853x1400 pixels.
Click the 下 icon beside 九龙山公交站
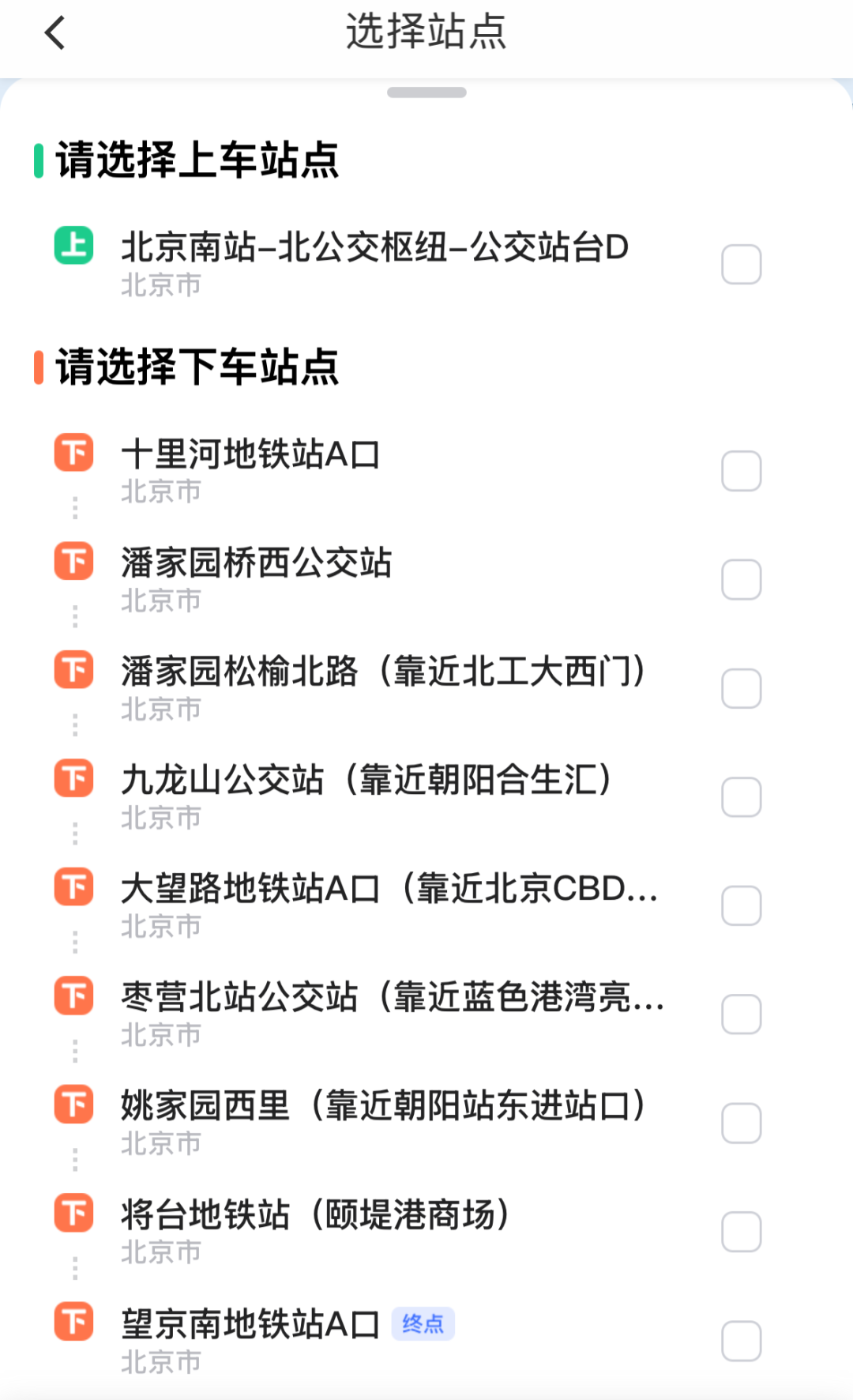click(x=73, y=780)
